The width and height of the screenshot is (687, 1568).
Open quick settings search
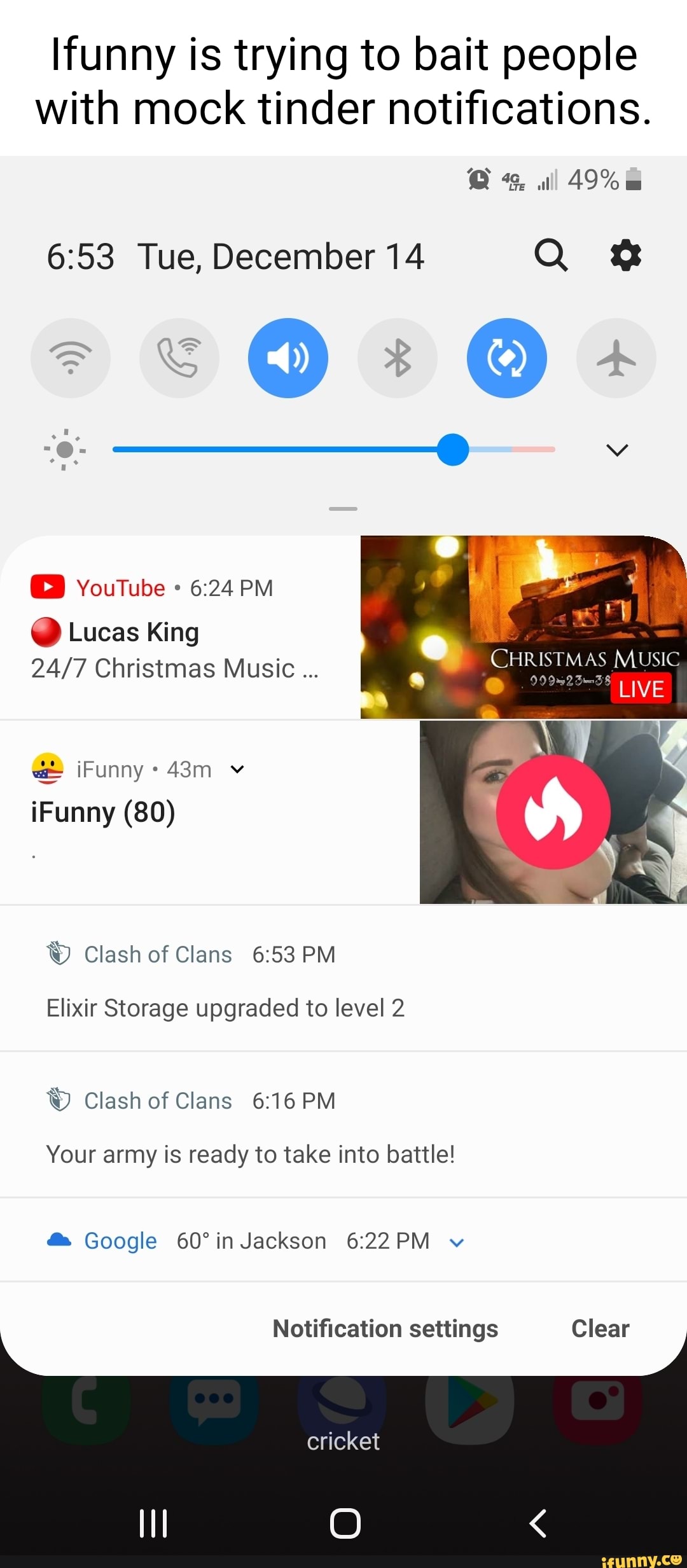[551, 256]
